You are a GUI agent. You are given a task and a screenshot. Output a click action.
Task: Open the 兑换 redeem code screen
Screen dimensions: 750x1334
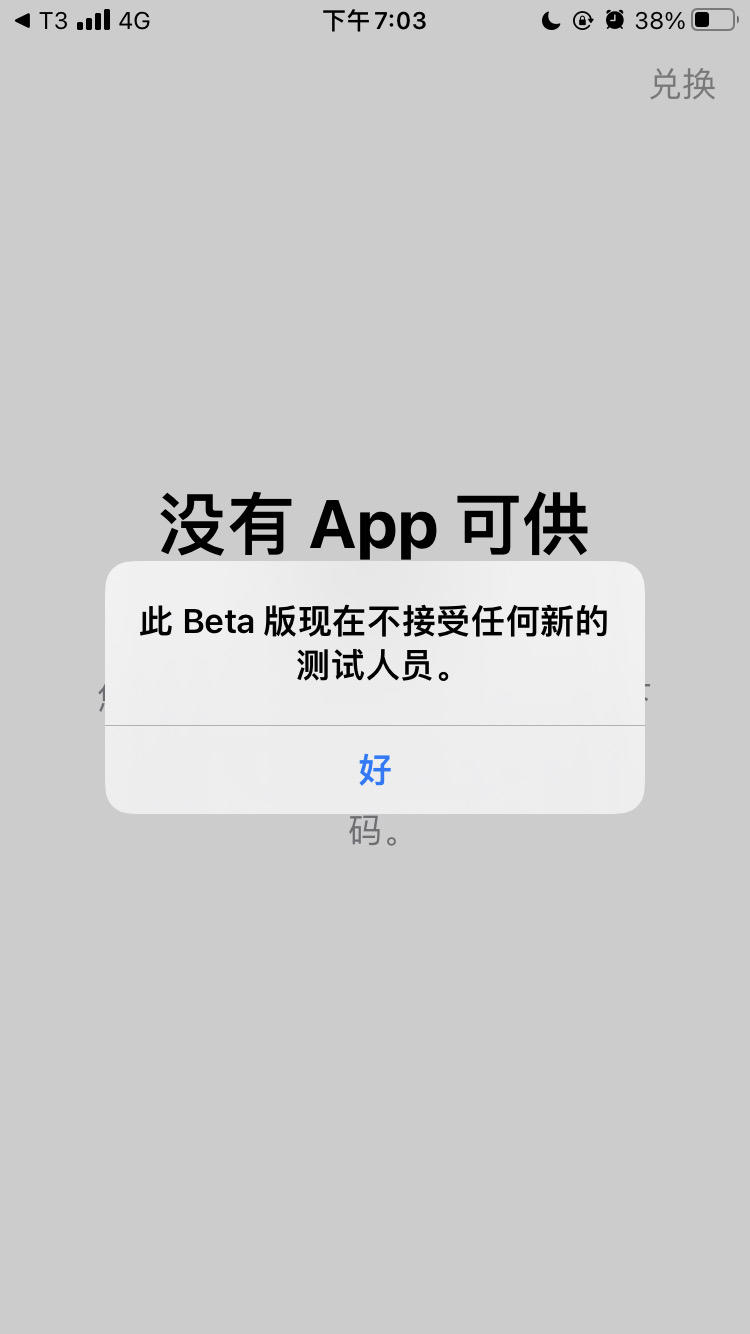click(684, 85)
